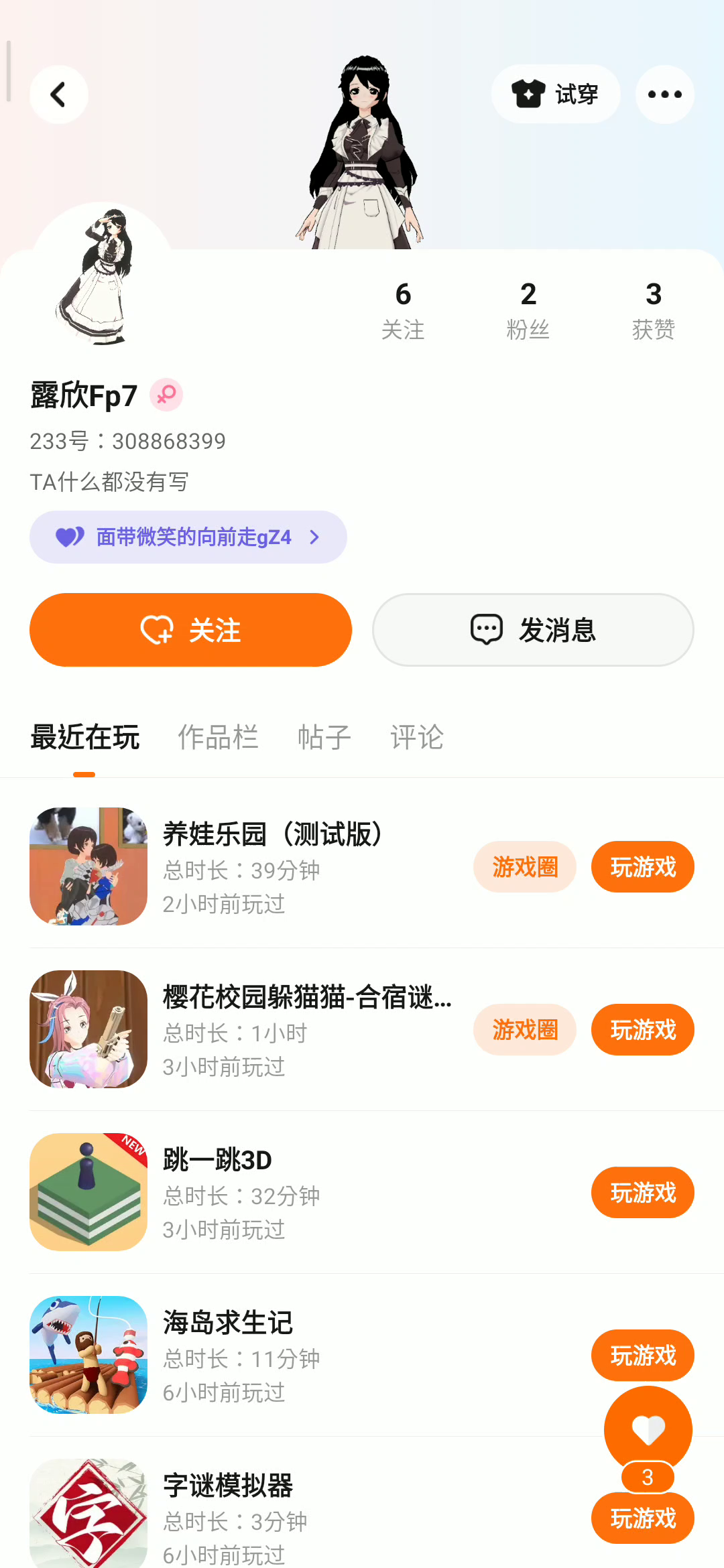
Task: Open the profile avatar picture
Action: [x=101, y=278]
